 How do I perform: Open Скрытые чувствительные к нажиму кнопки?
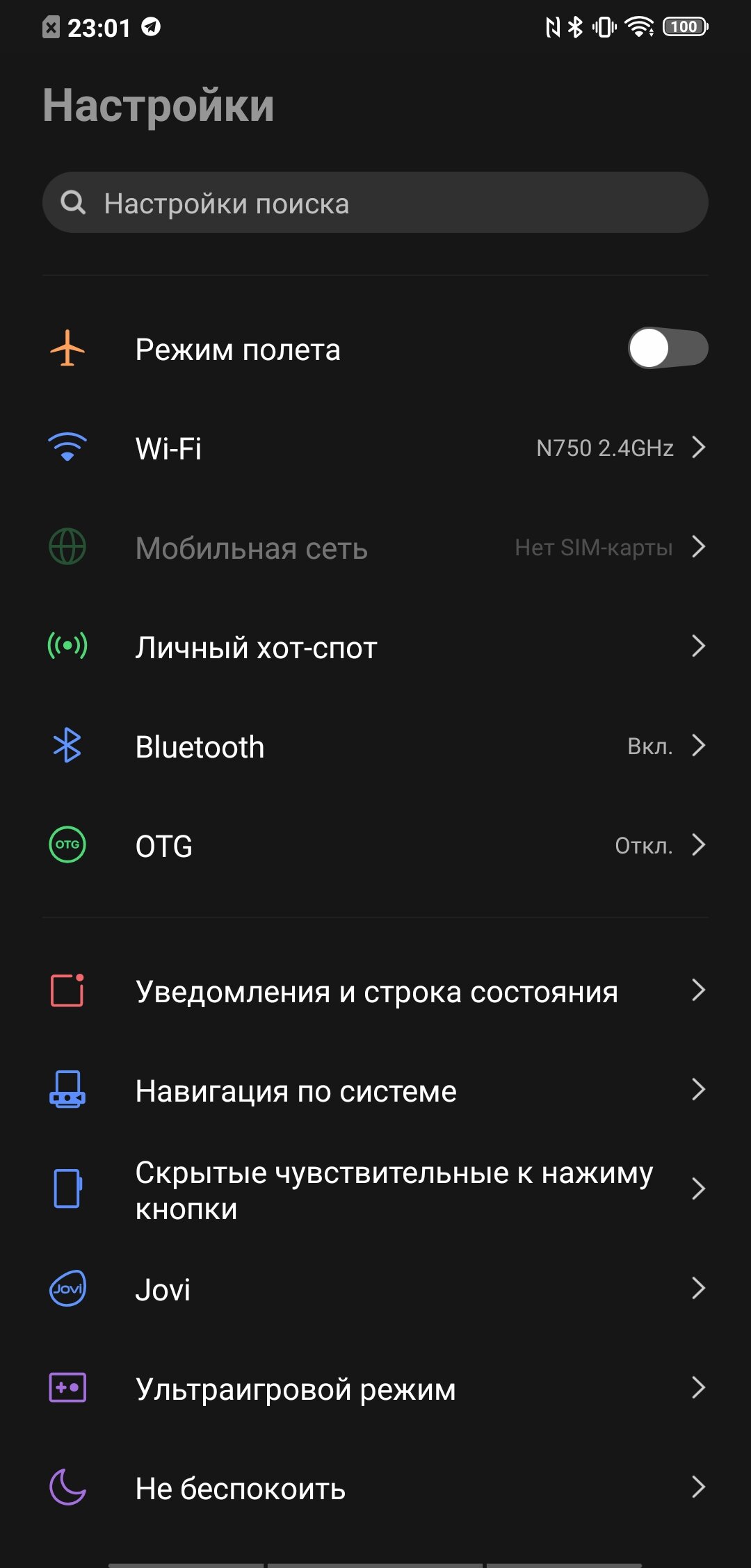coord(375,1189)
